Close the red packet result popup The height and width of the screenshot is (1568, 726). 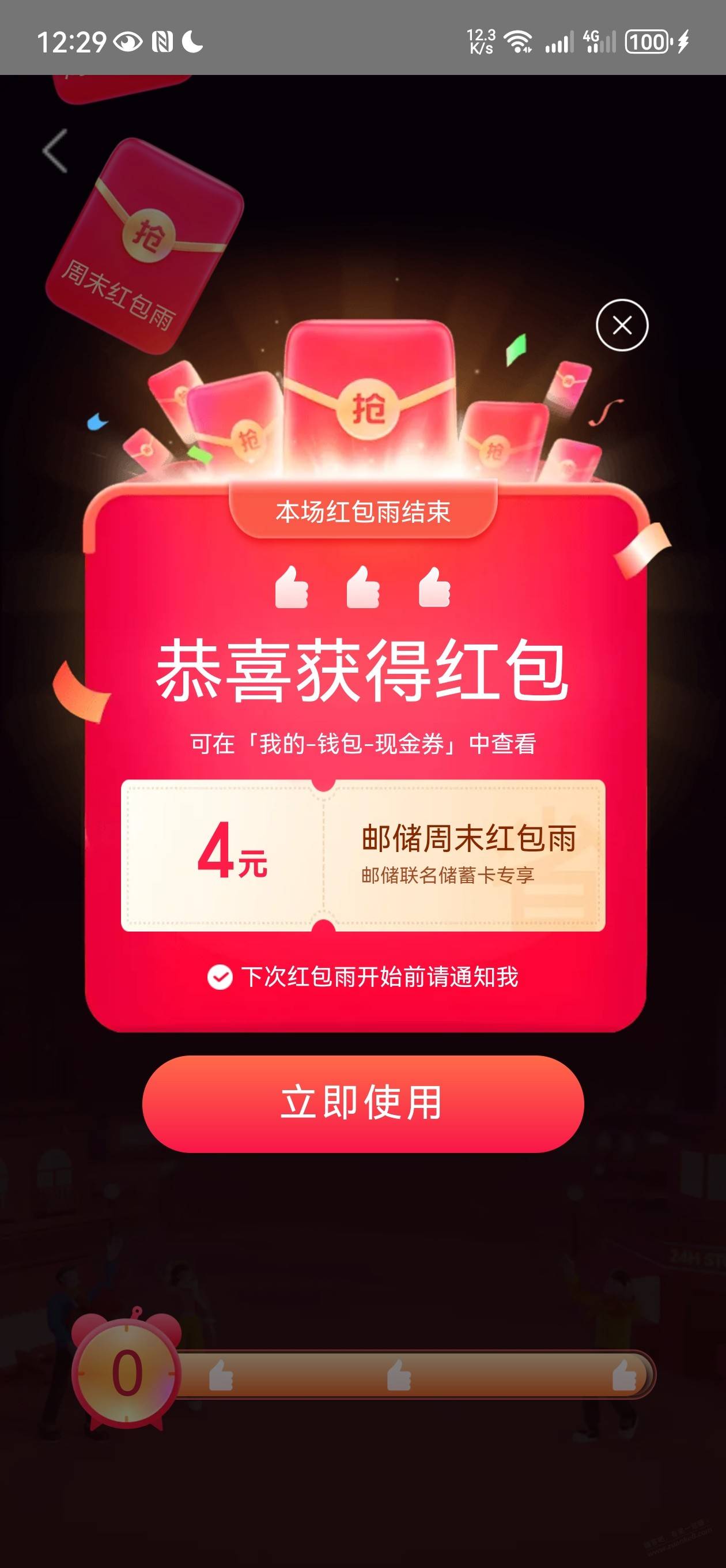pos(621,325)
